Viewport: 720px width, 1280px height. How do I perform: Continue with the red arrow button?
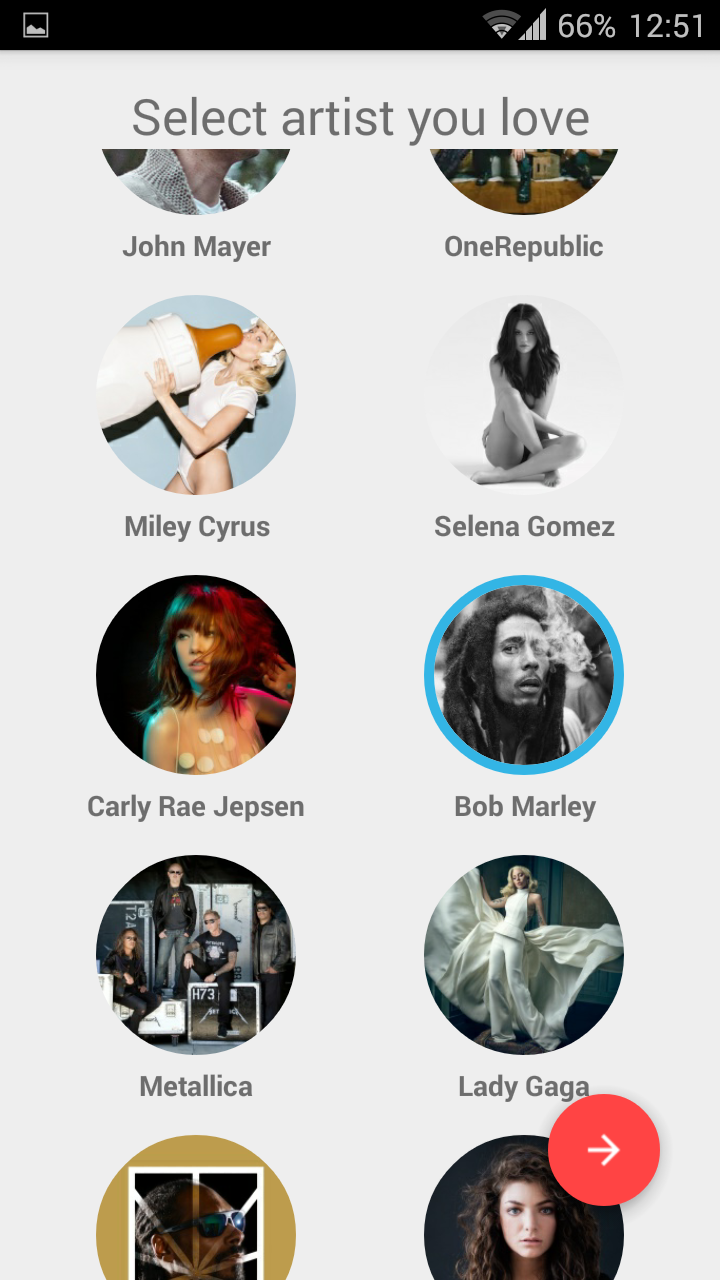tap(604, 1149)
